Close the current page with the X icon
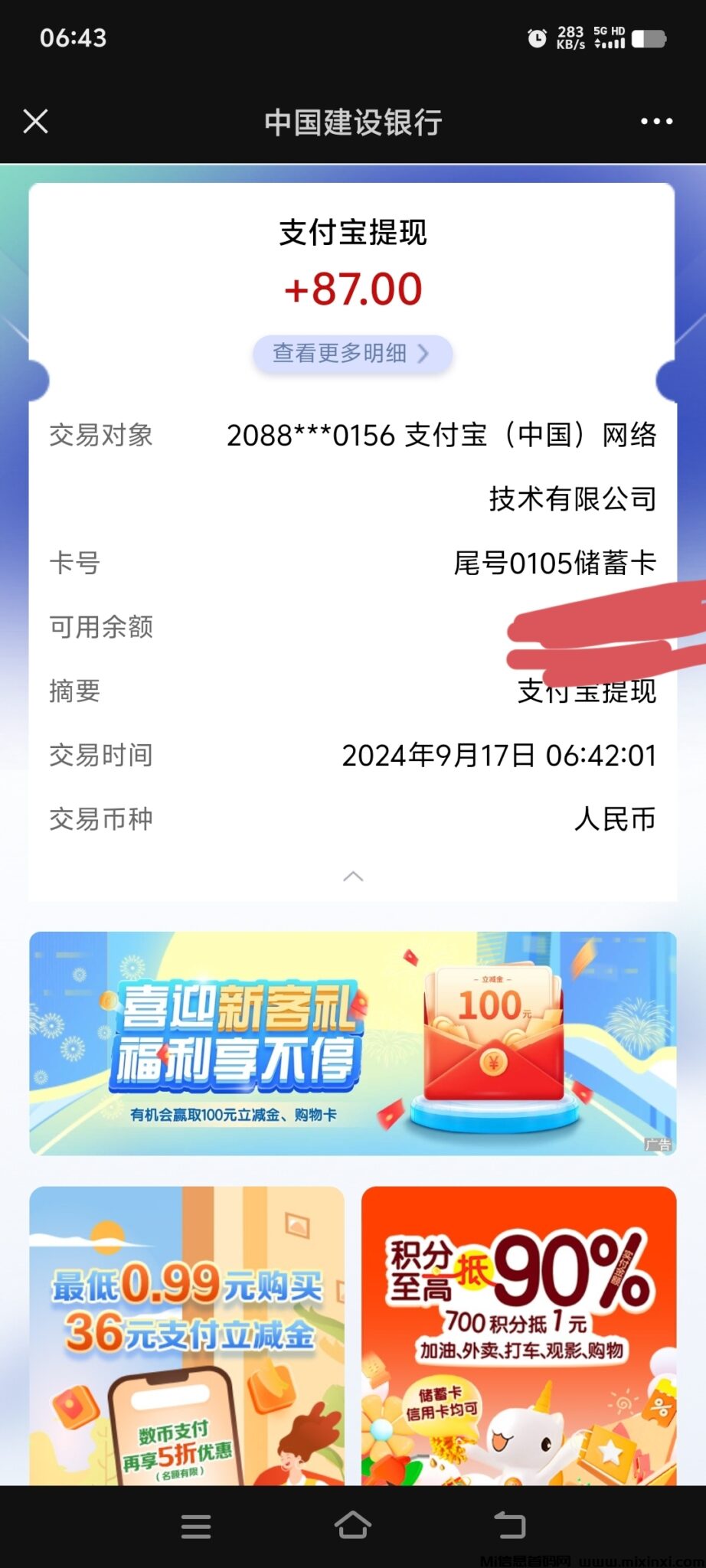This screenshot has width=706, height=1568. click(35, 121)
